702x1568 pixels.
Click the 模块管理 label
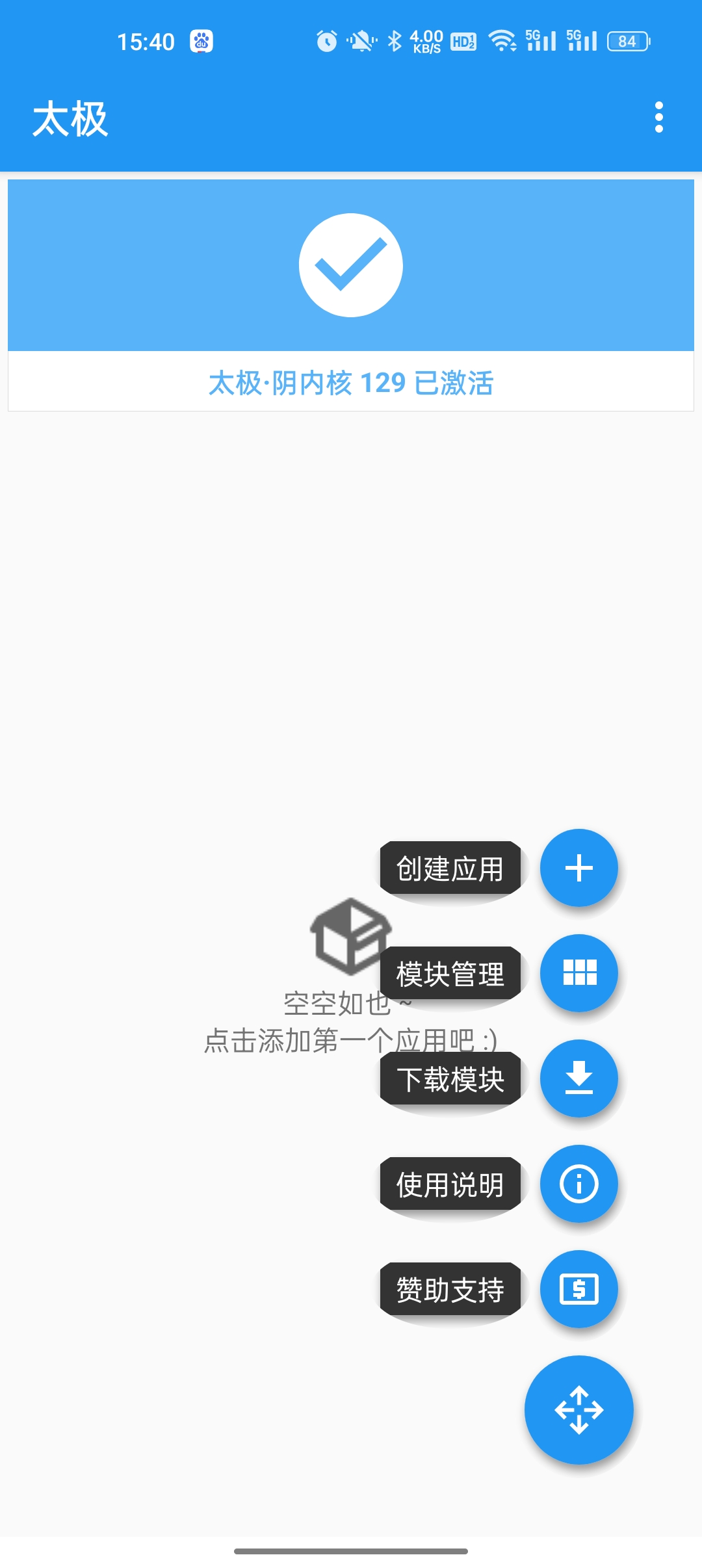coord(450,974)
